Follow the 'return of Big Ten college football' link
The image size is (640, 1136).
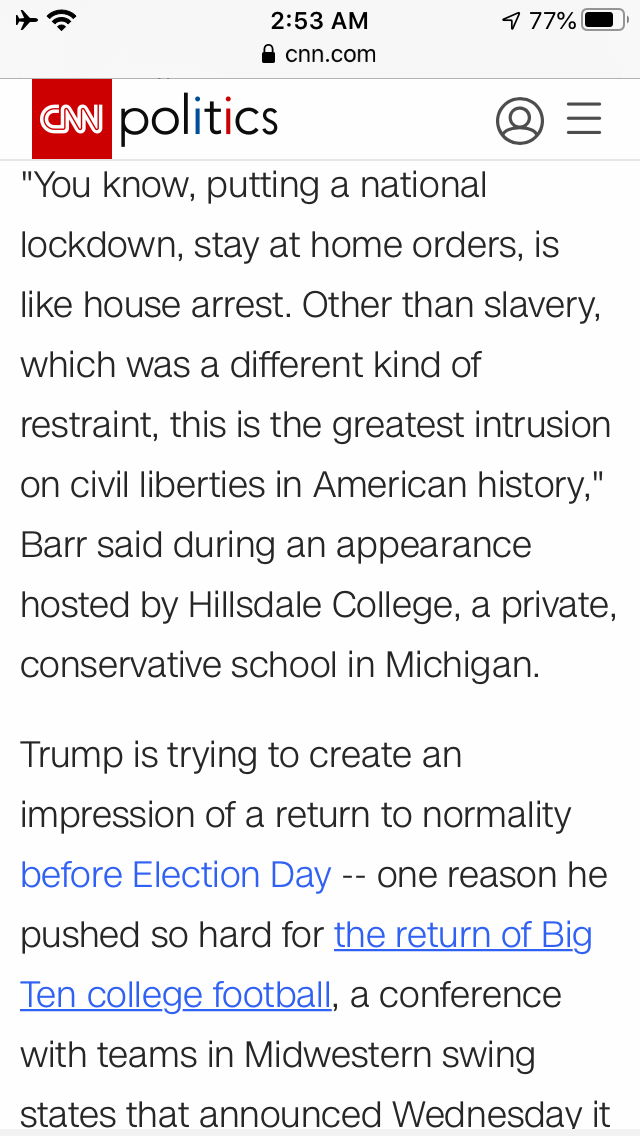click(x=462, y=936)
